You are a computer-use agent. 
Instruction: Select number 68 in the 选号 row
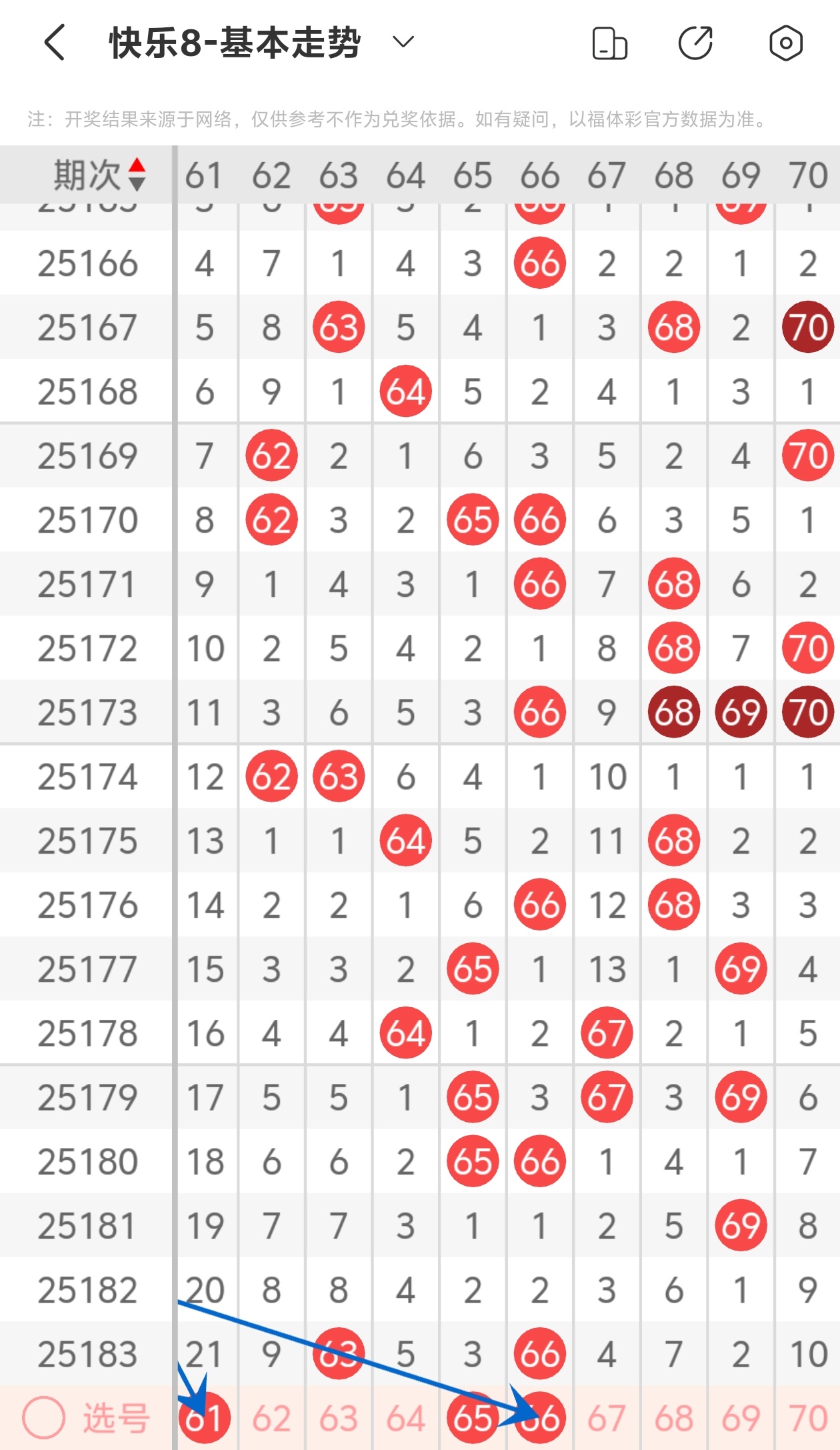coord(673,1418)
